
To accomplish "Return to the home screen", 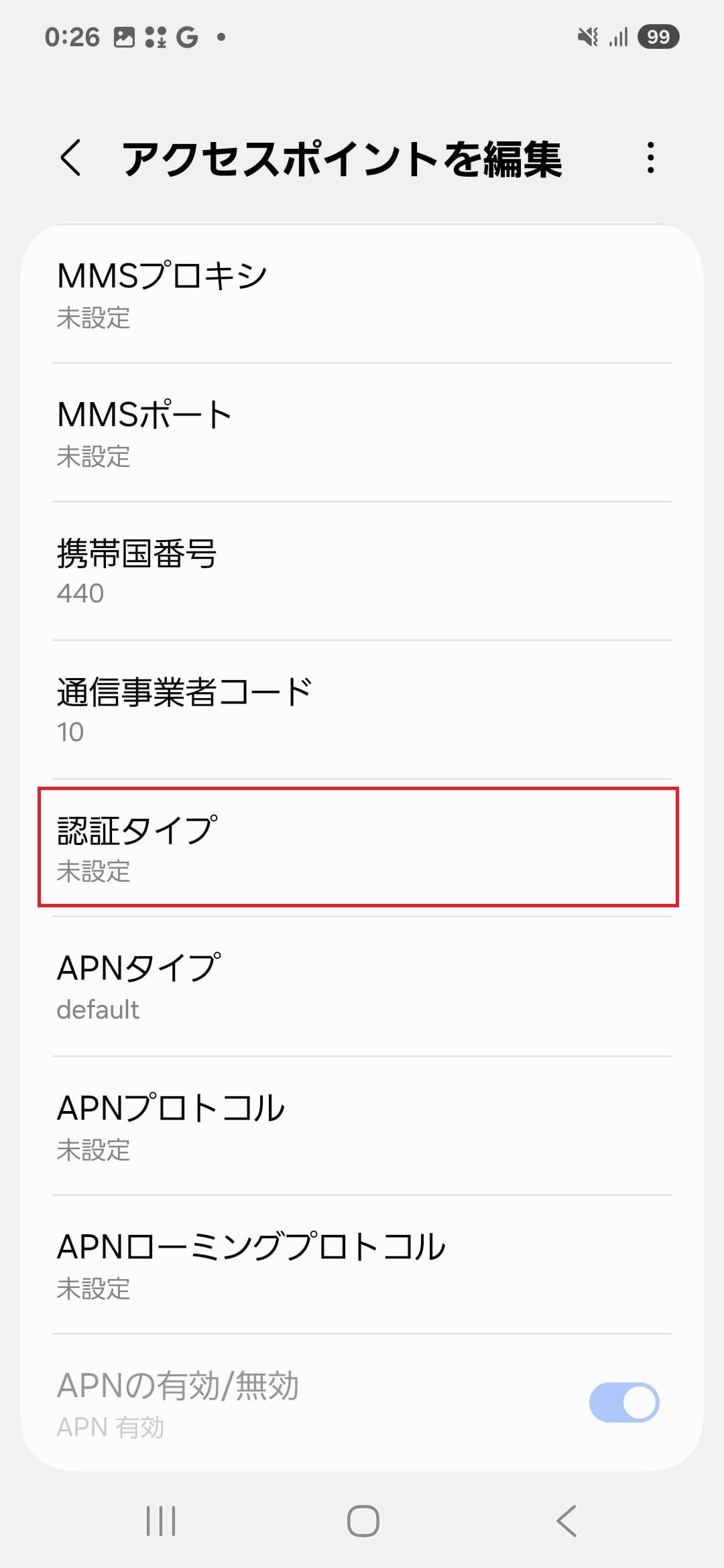I will click(363, 1520).
